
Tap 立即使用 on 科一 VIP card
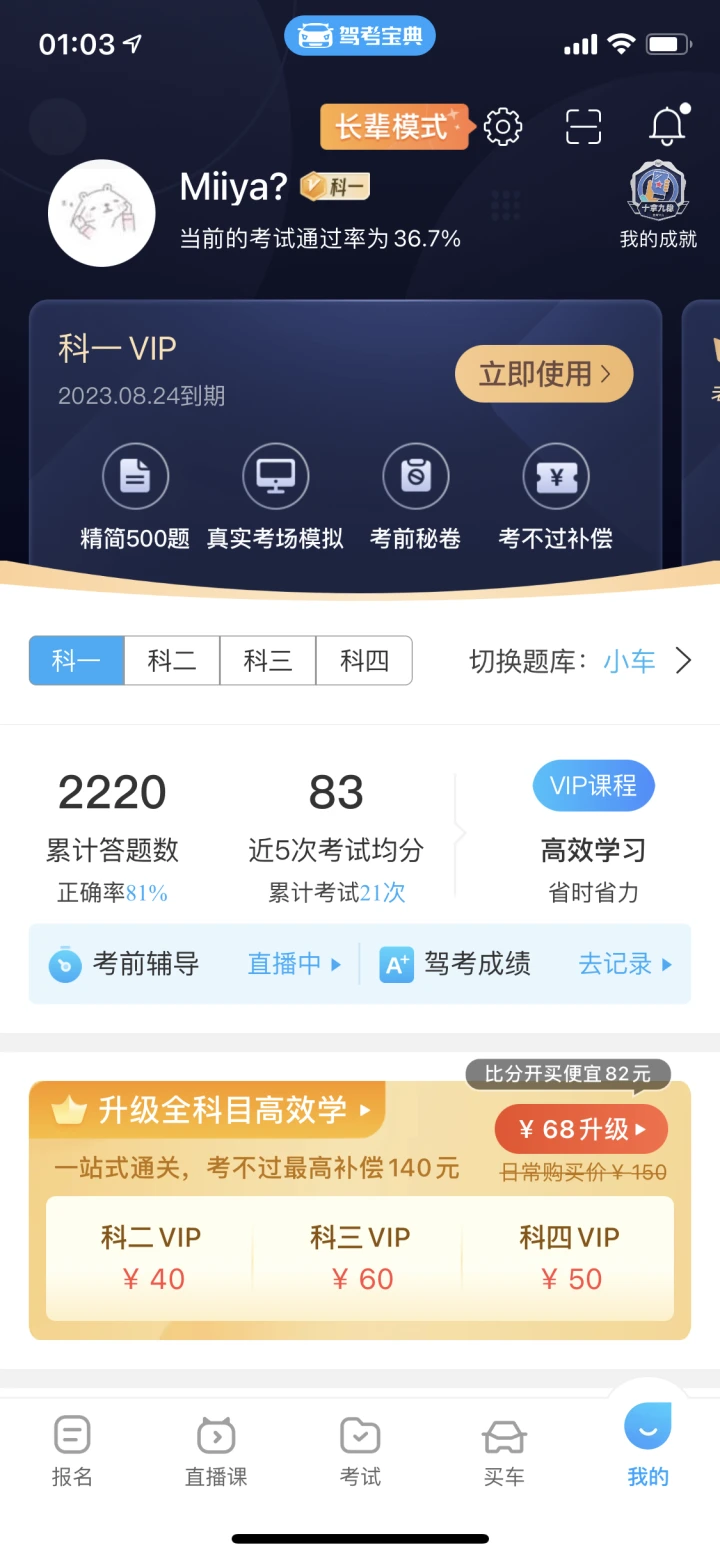click(x=544, y=375)
